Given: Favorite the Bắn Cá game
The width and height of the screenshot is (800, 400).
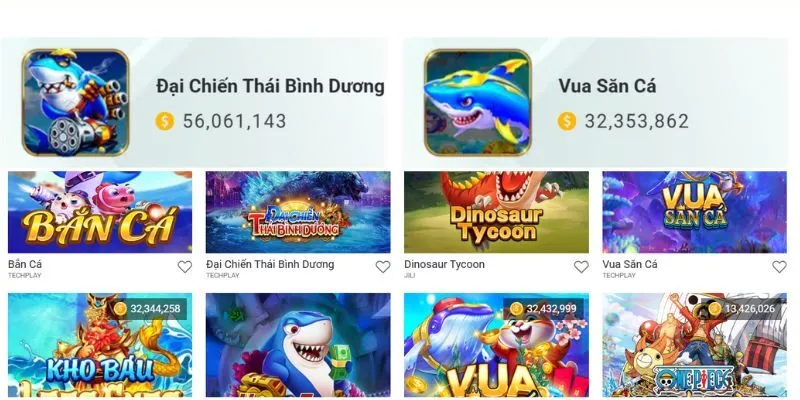Looking at the screenshot, I should (185, 267).
